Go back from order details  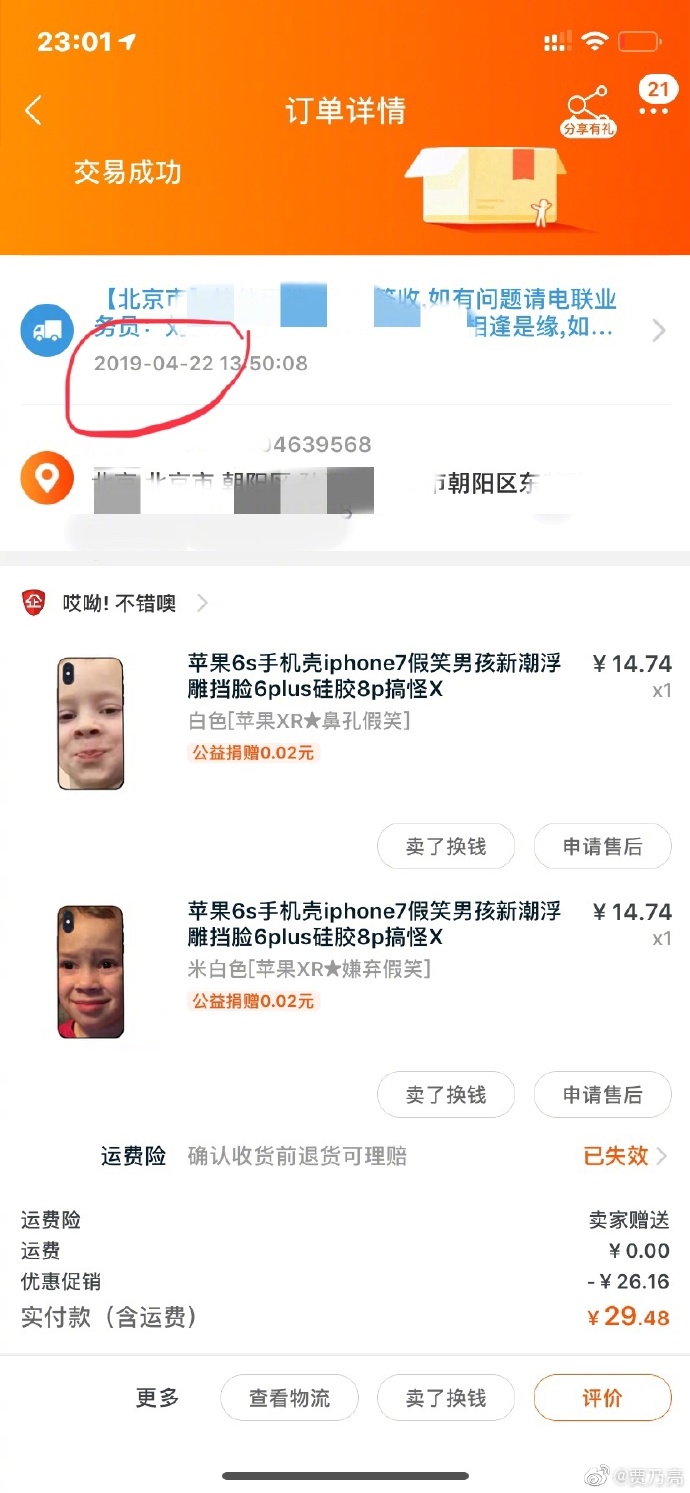(x=34, y=110)
